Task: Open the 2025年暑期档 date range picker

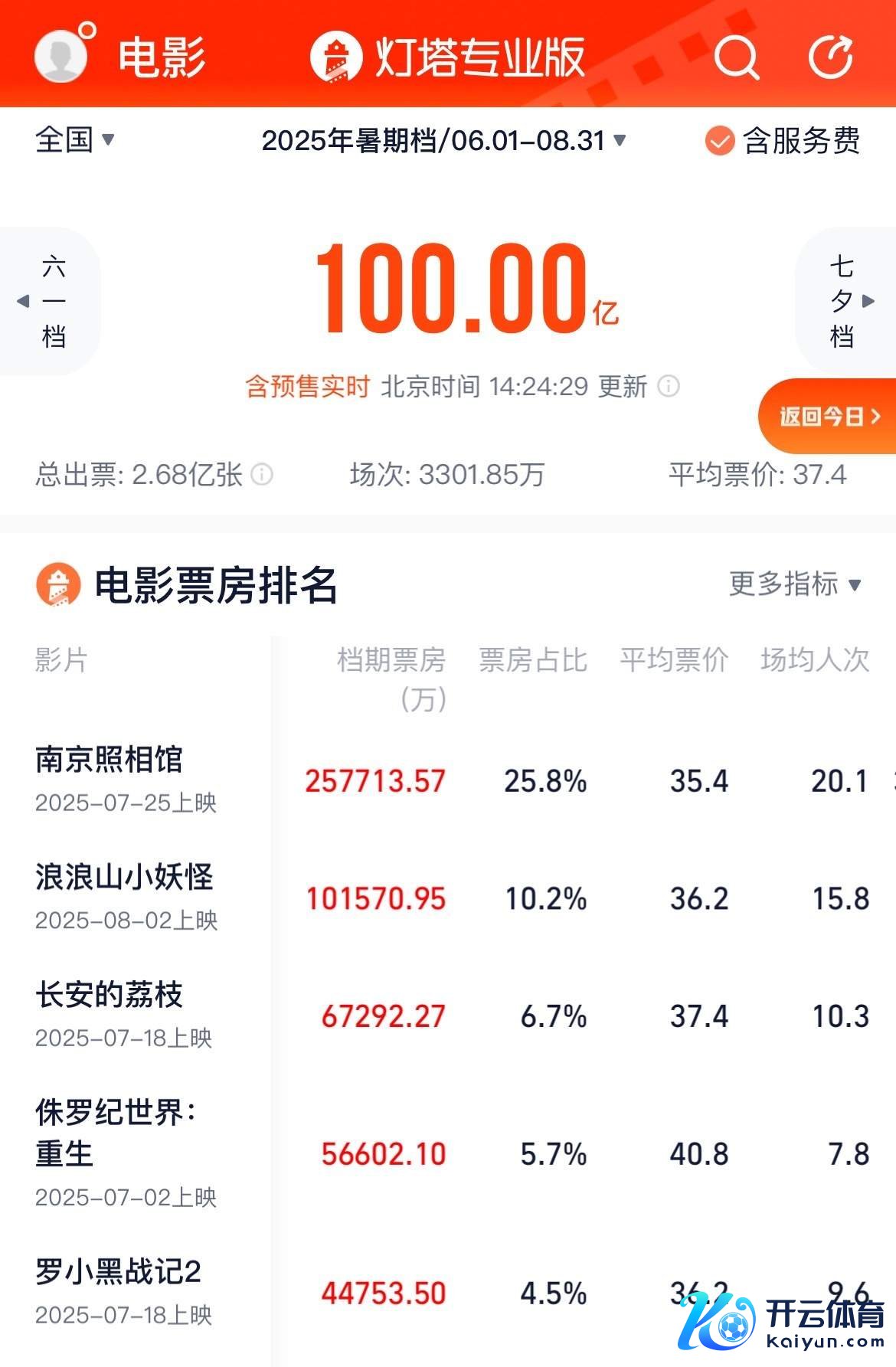Action: 443,141
